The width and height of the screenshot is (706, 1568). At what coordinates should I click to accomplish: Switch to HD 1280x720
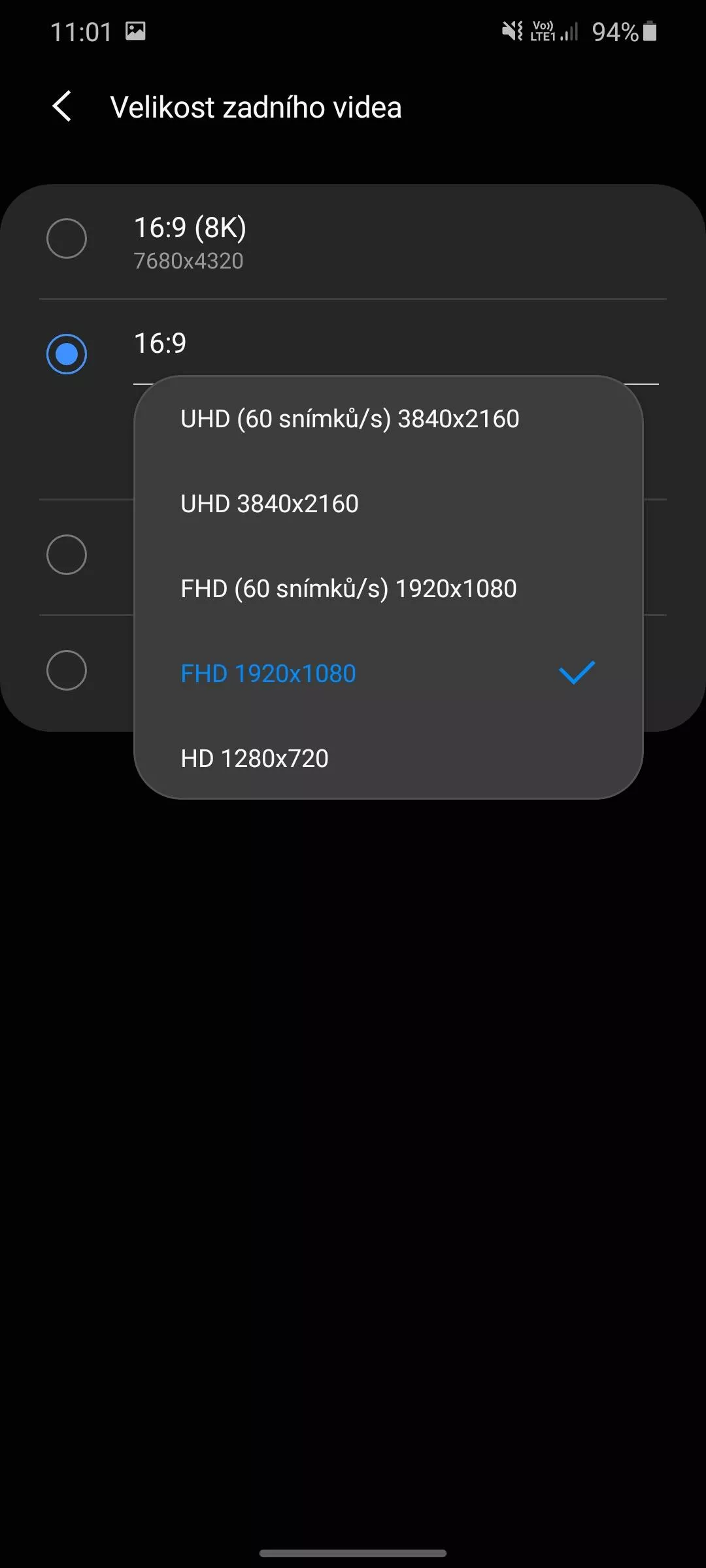click(x=388, y=759)
